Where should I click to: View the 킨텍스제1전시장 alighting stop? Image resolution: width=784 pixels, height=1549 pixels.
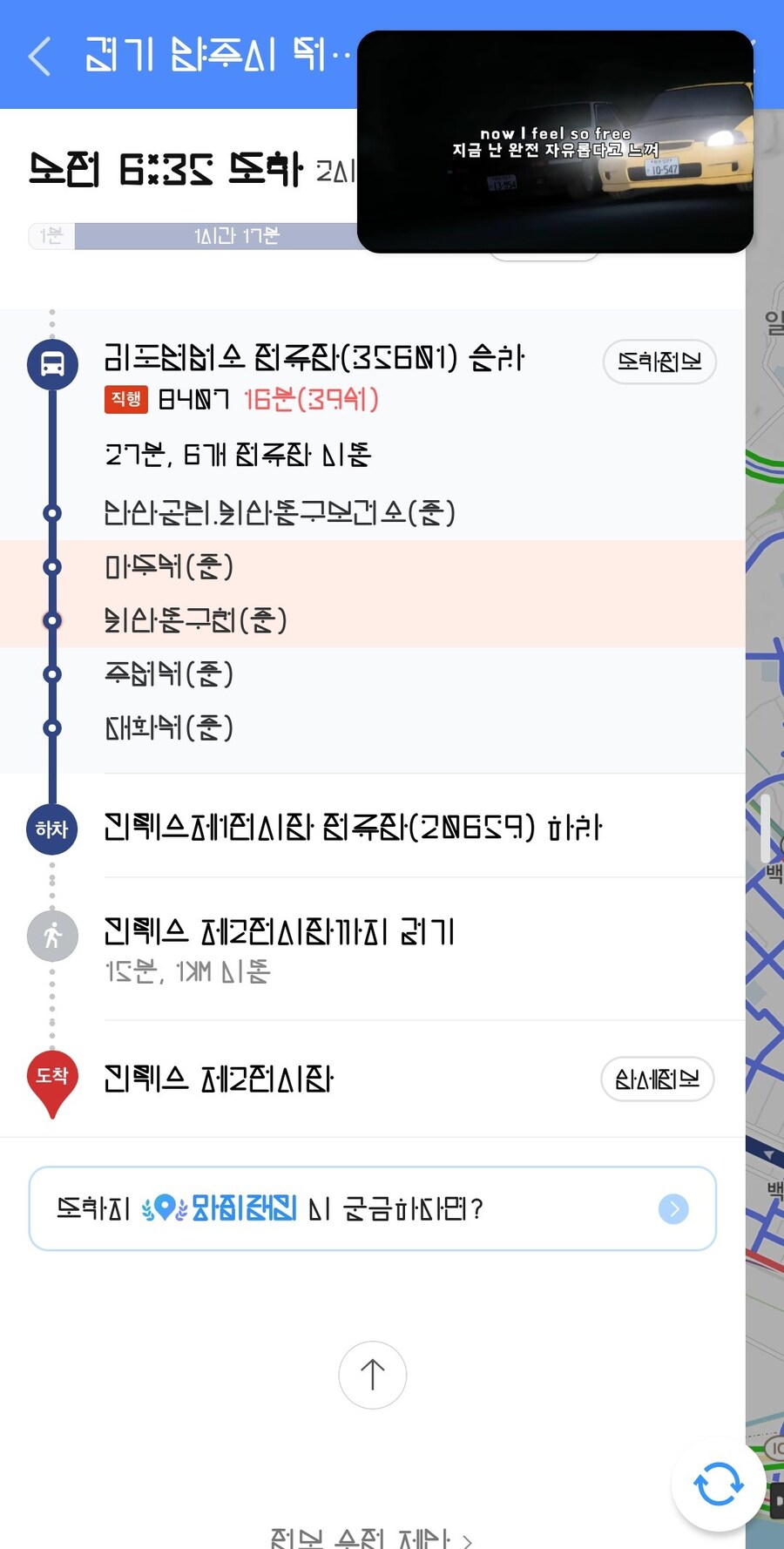352,827
